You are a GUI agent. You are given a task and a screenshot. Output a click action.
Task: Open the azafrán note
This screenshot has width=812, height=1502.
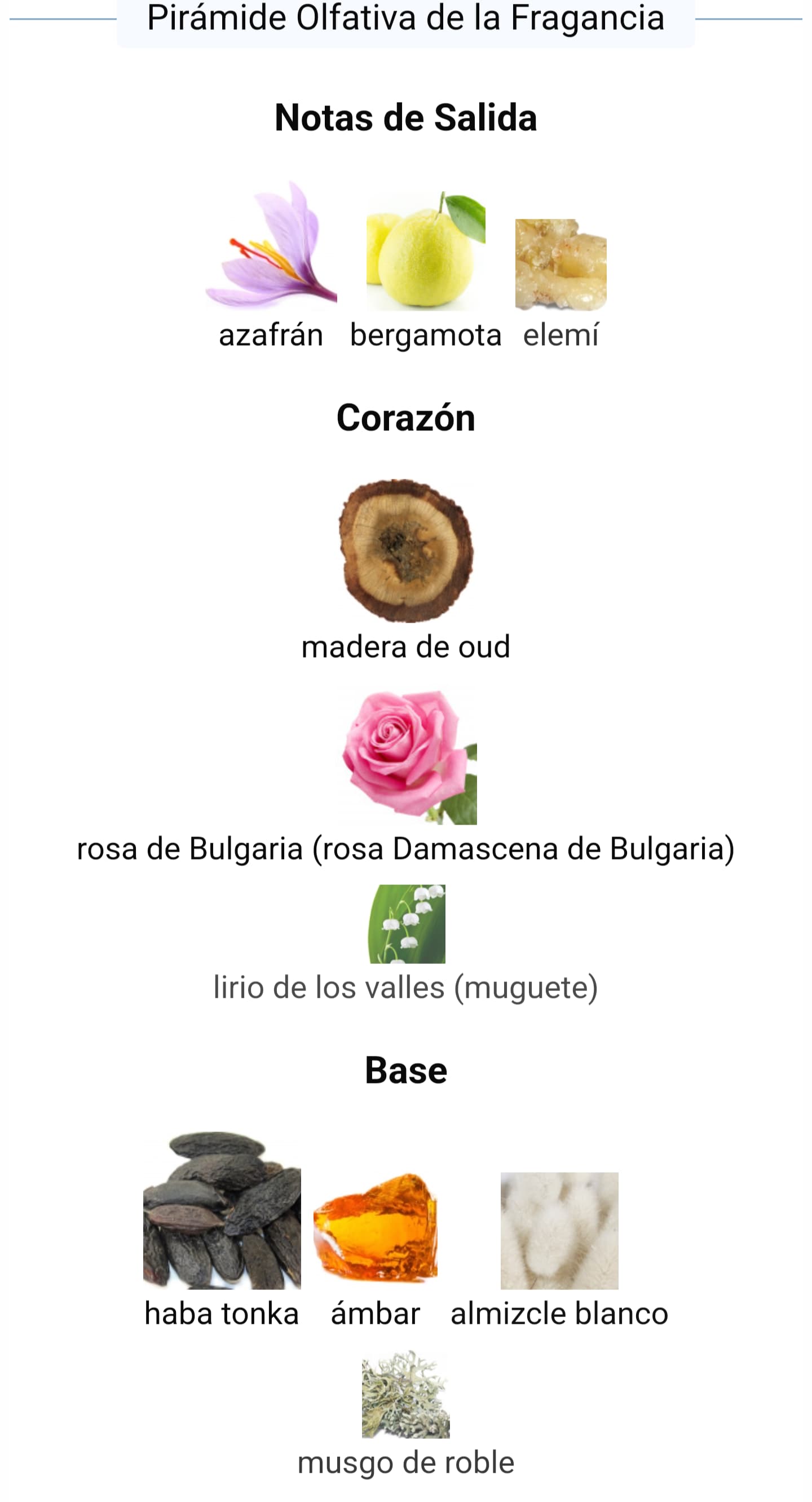click(x=271, y=265)
